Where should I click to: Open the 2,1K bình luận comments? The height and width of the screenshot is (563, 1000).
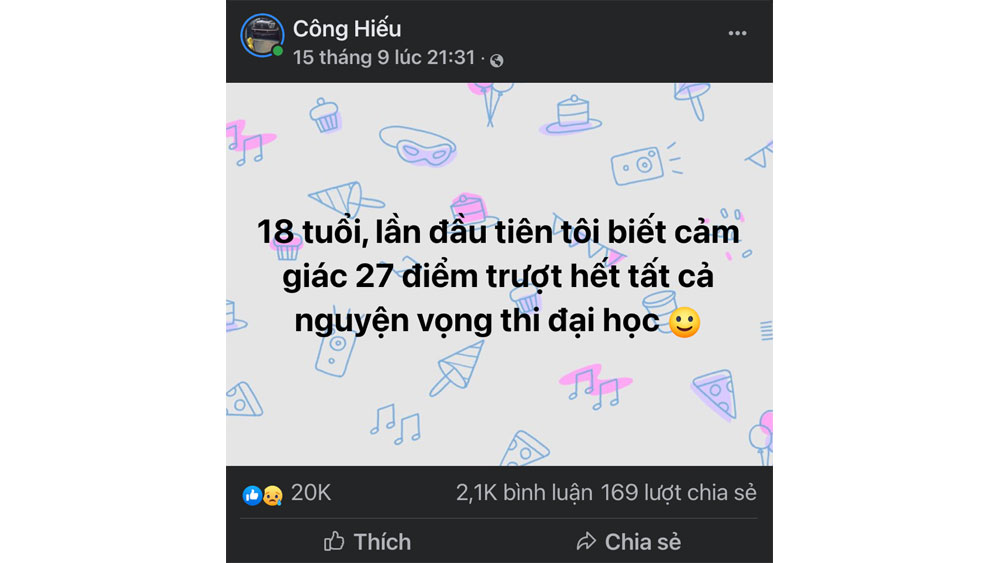pos(524,493)
